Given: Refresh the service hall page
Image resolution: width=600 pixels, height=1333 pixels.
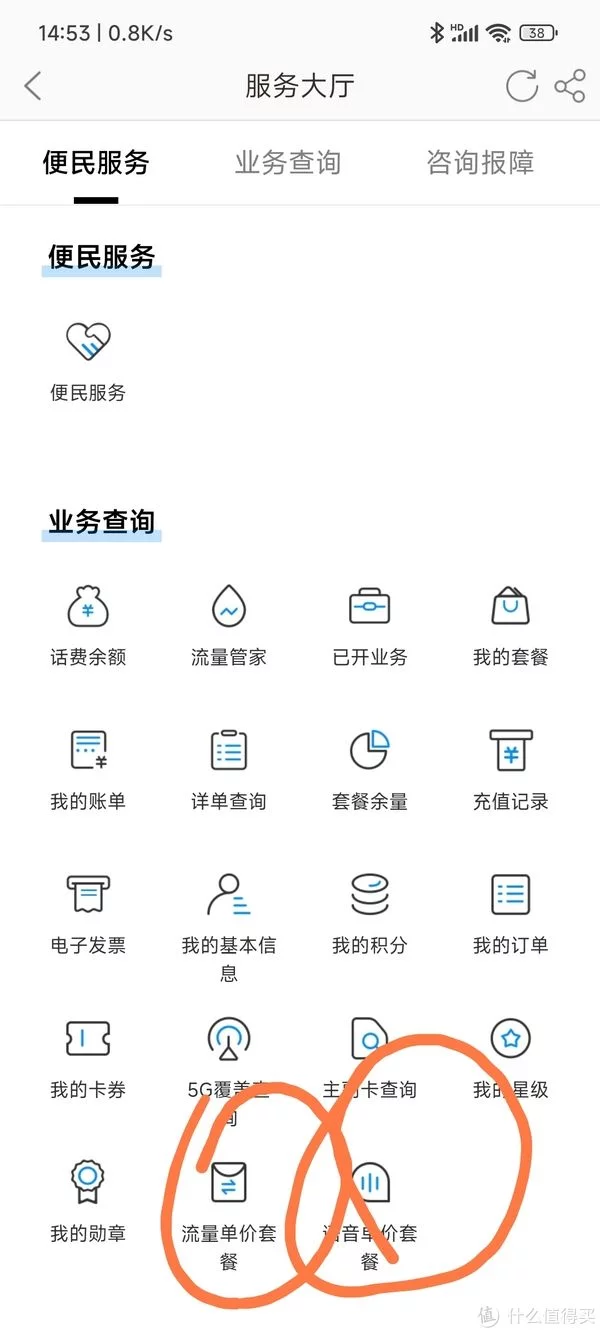Looking at the screenshot, I should pyautogui.click(x=521, y=86).
